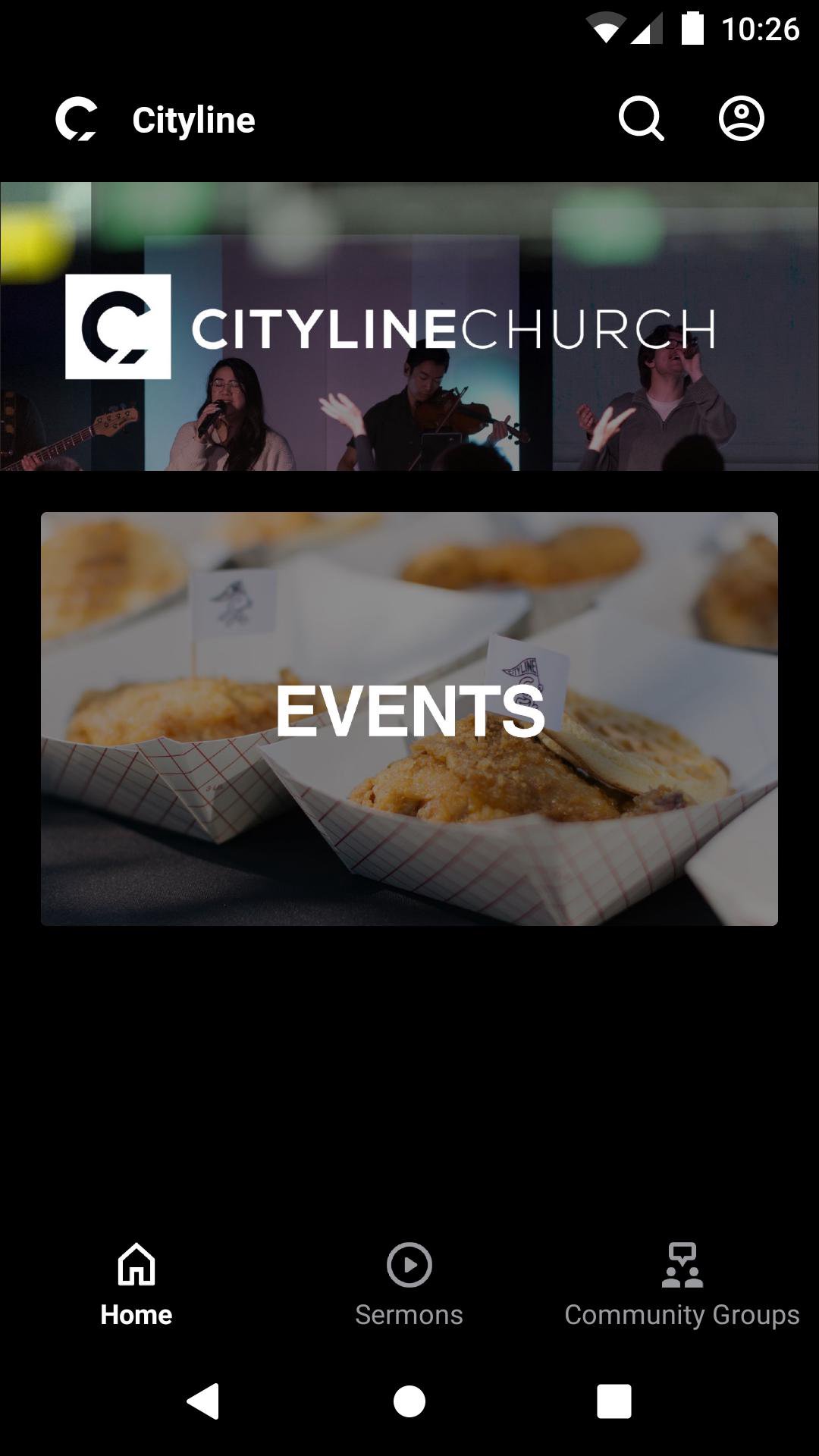Open the search icon
819x1456 pixels.
pos(641,119)
